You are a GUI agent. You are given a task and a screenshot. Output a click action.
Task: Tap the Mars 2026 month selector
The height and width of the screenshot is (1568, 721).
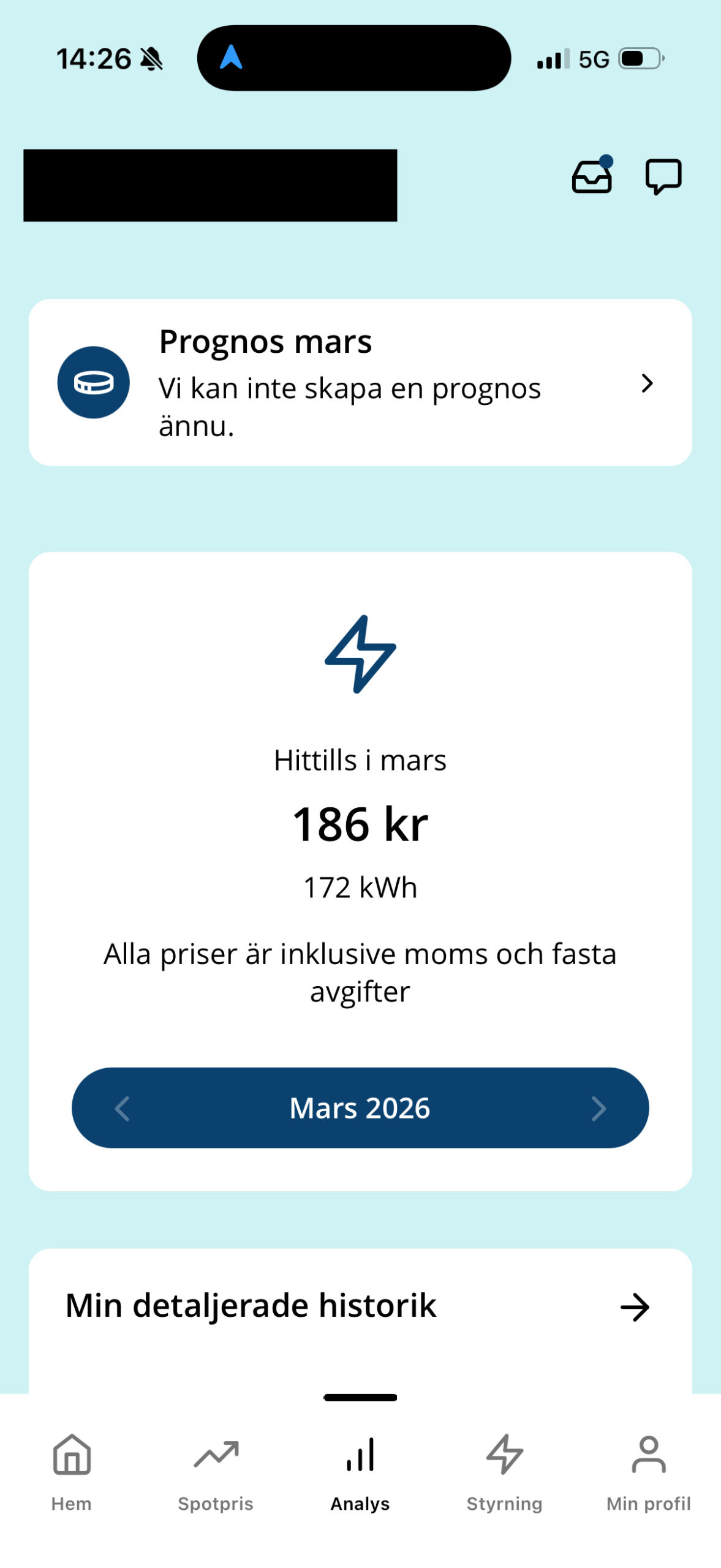[360, 1108]
